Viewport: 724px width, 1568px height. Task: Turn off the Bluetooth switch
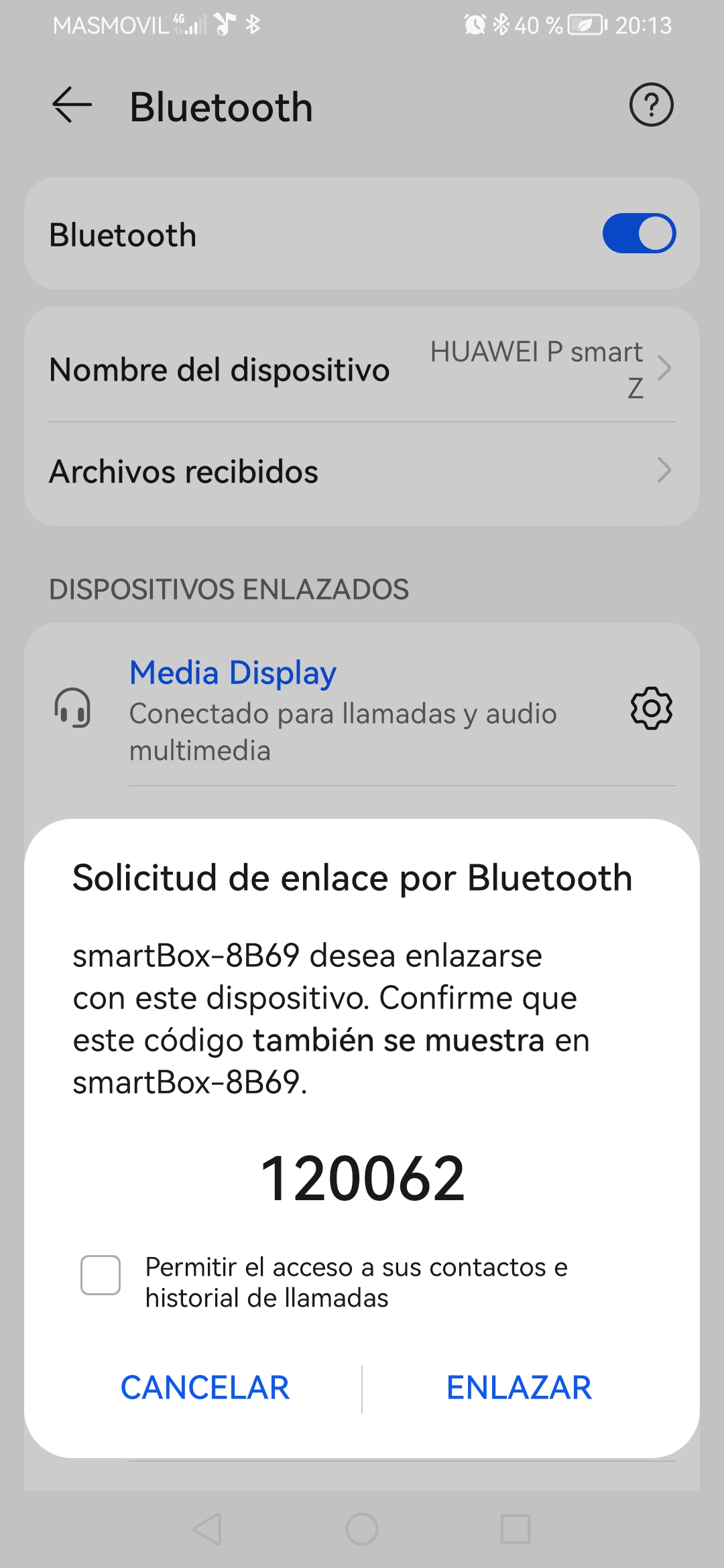(x=639, y=234)
